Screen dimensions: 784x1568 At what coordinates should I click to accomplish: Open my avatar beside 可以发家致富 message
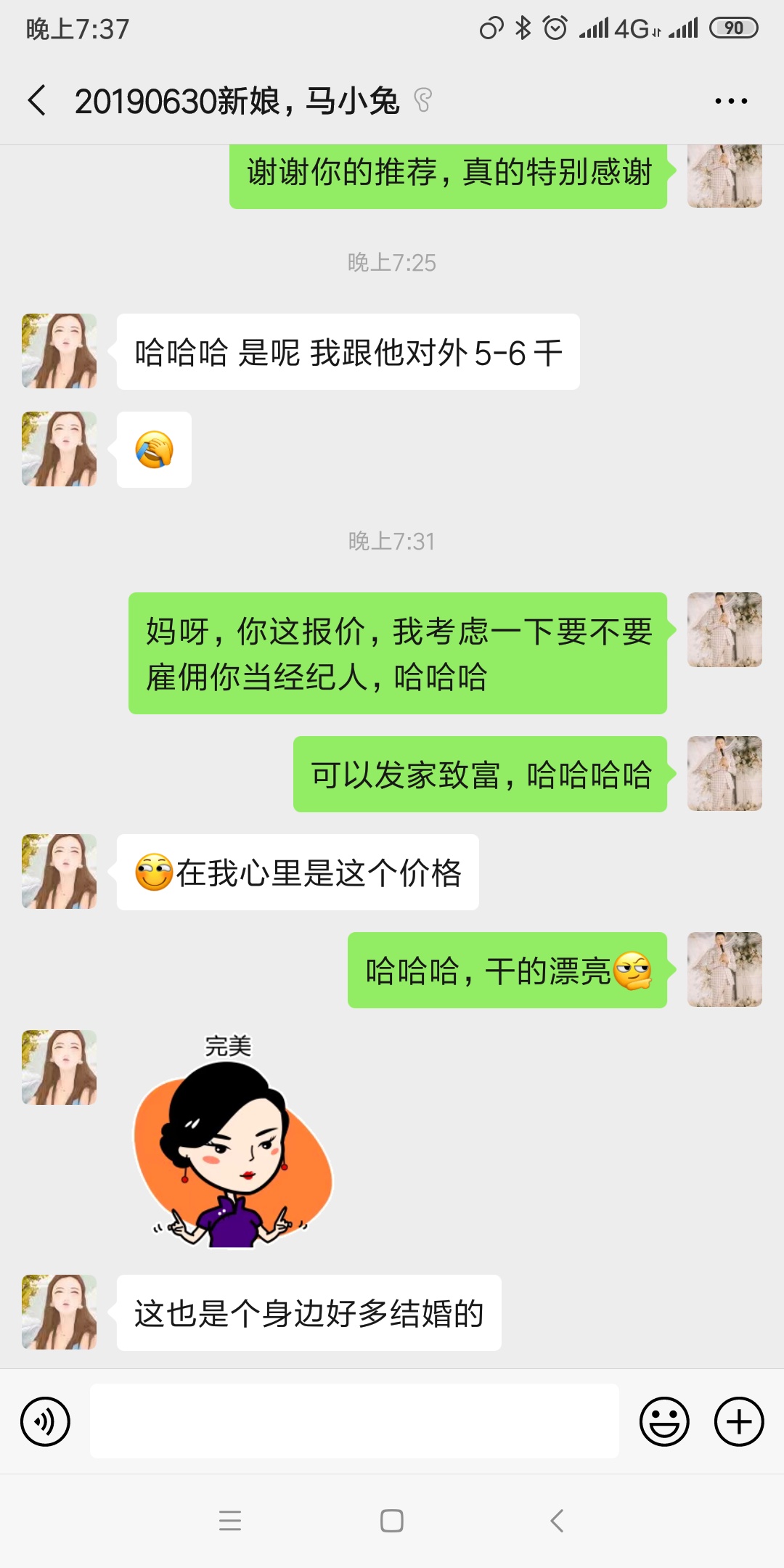[x=724, y=774]
